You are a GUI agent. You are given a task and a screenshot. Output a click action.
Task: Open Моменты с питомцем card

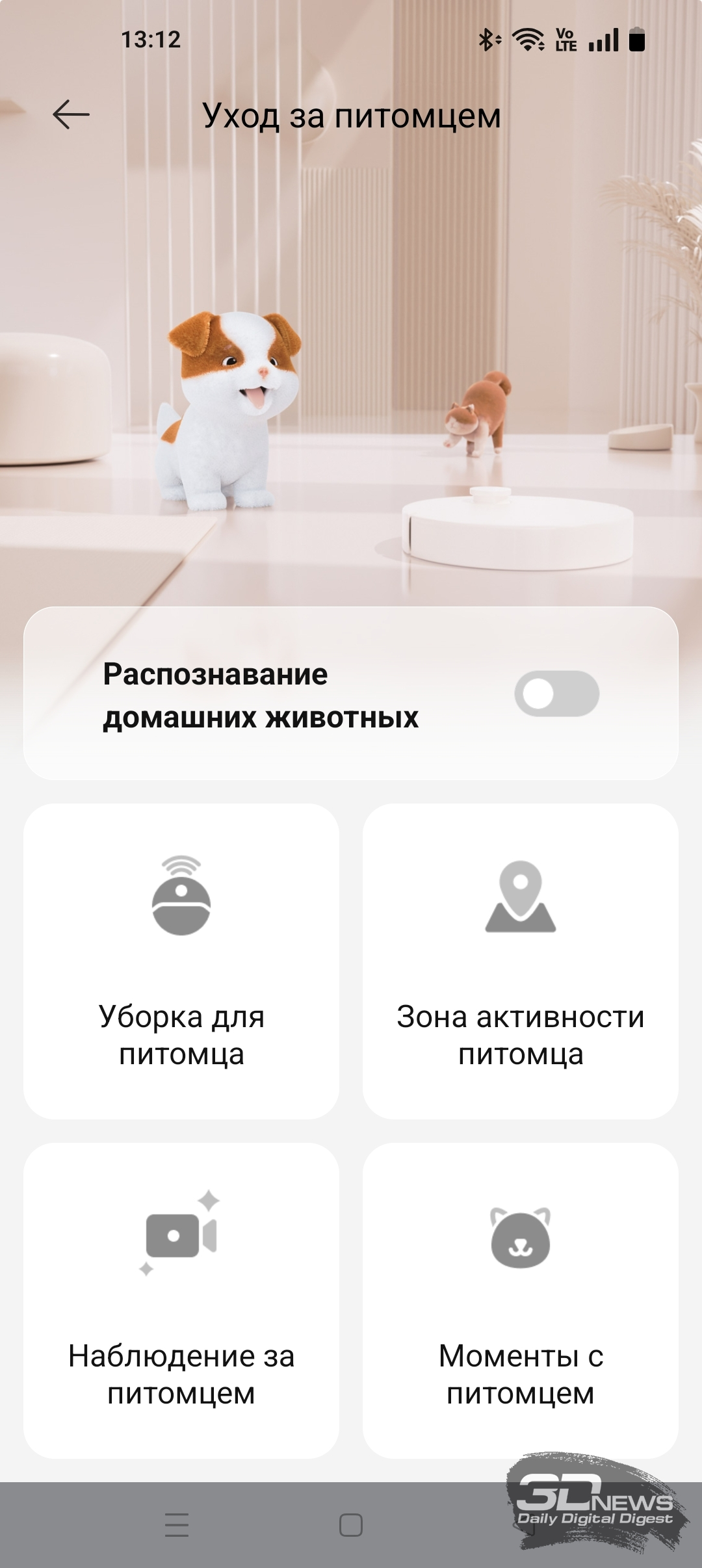pyautogui.click(x=520, y=1300)
